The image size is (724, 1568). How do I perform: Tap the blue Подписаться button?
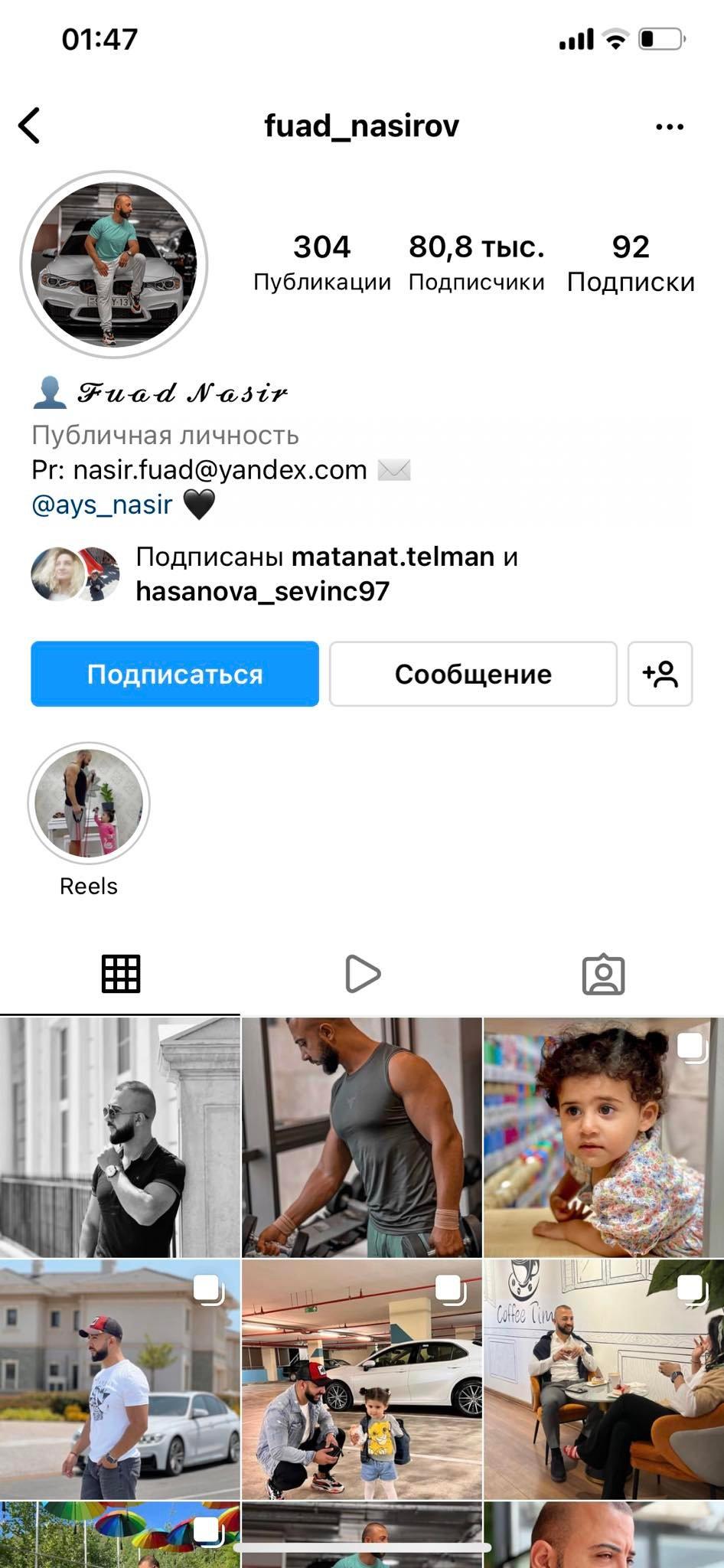coord(174,674)
